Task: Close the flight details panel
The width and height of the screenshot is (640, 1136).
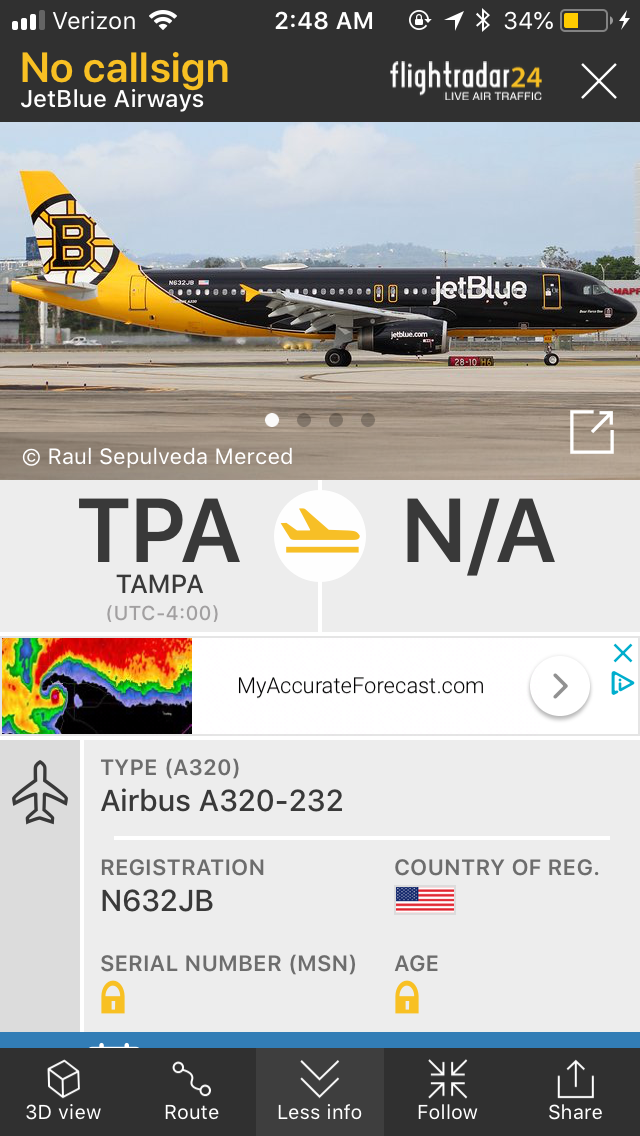Action: [598, 81]
